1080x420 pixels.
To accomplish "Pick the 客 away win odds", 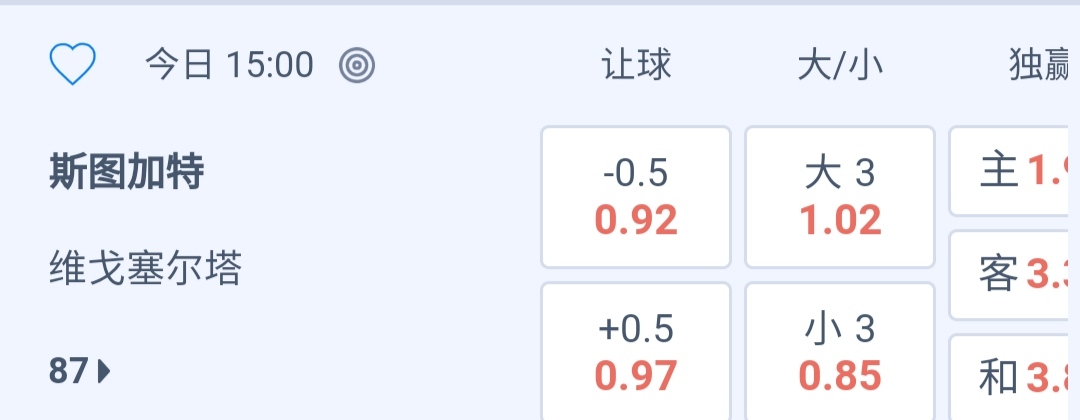I will 1014,274.
